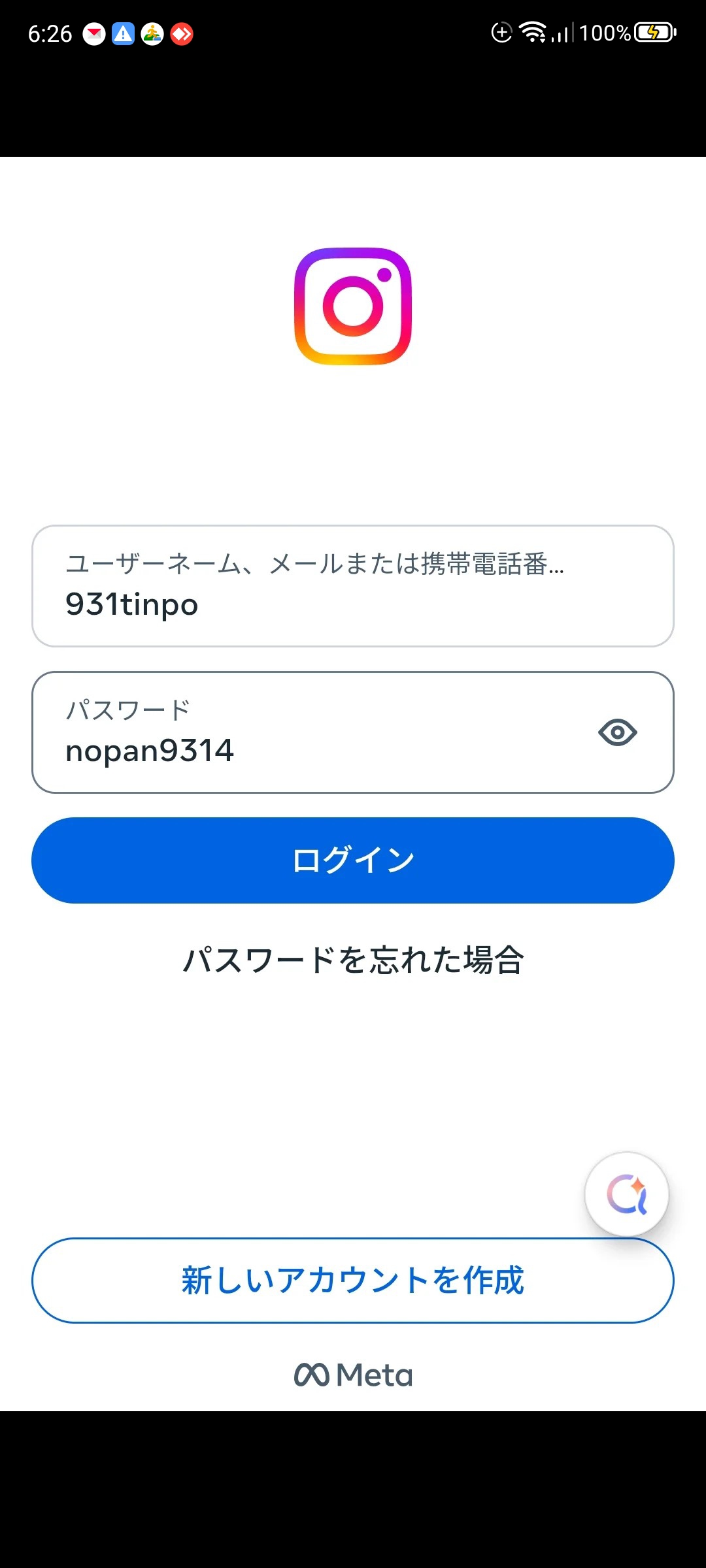The height and width of the screenshot is (1568, 706).
Task: Tap the 新しいアカウントを作成 button
Action: coord(353,1279)
